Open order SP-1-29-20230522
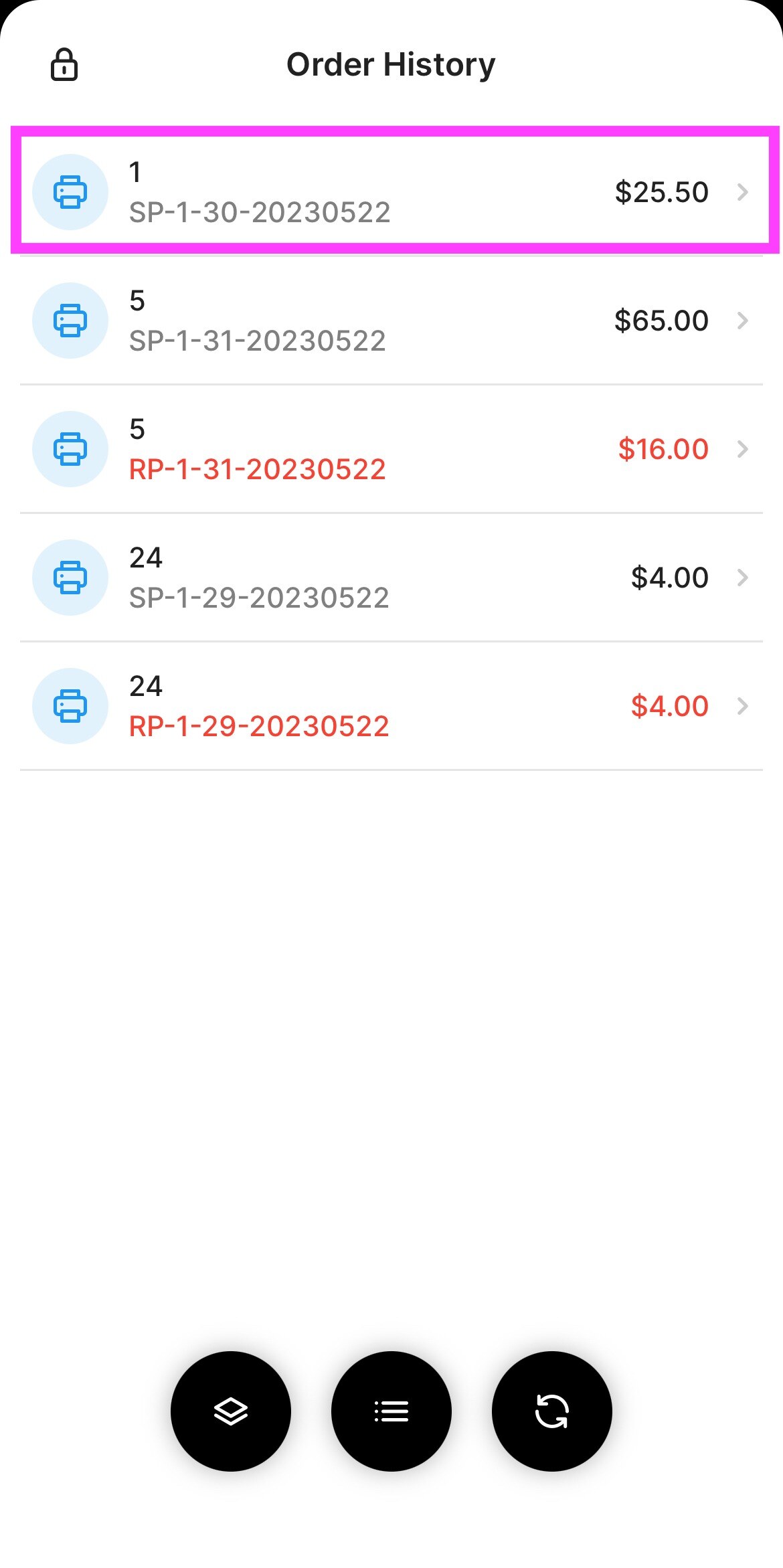The width and height of the screenshot is (783, 1568). [x=391, y=578]
